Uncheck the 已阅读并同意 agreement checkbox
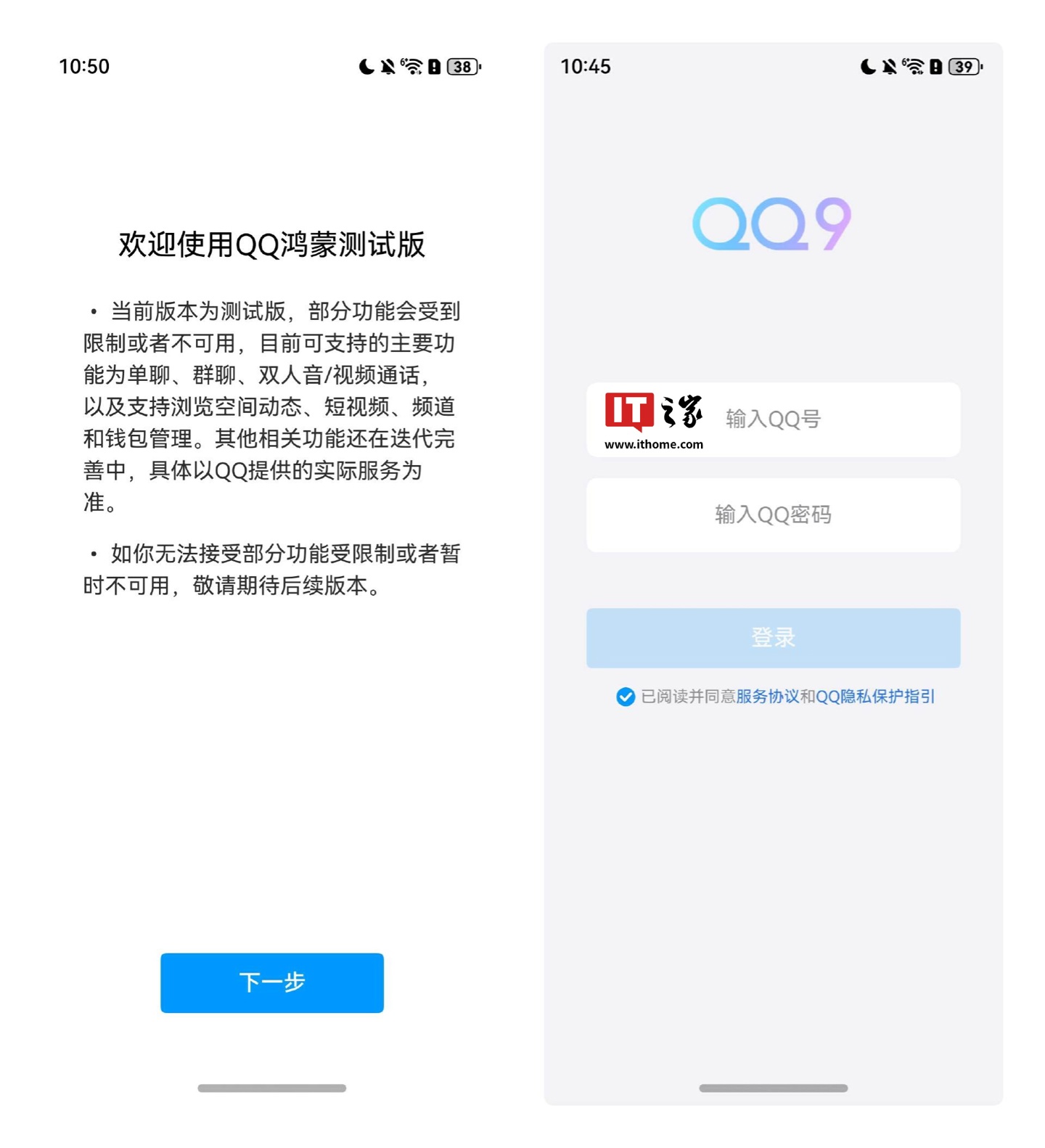 (625, 697)
